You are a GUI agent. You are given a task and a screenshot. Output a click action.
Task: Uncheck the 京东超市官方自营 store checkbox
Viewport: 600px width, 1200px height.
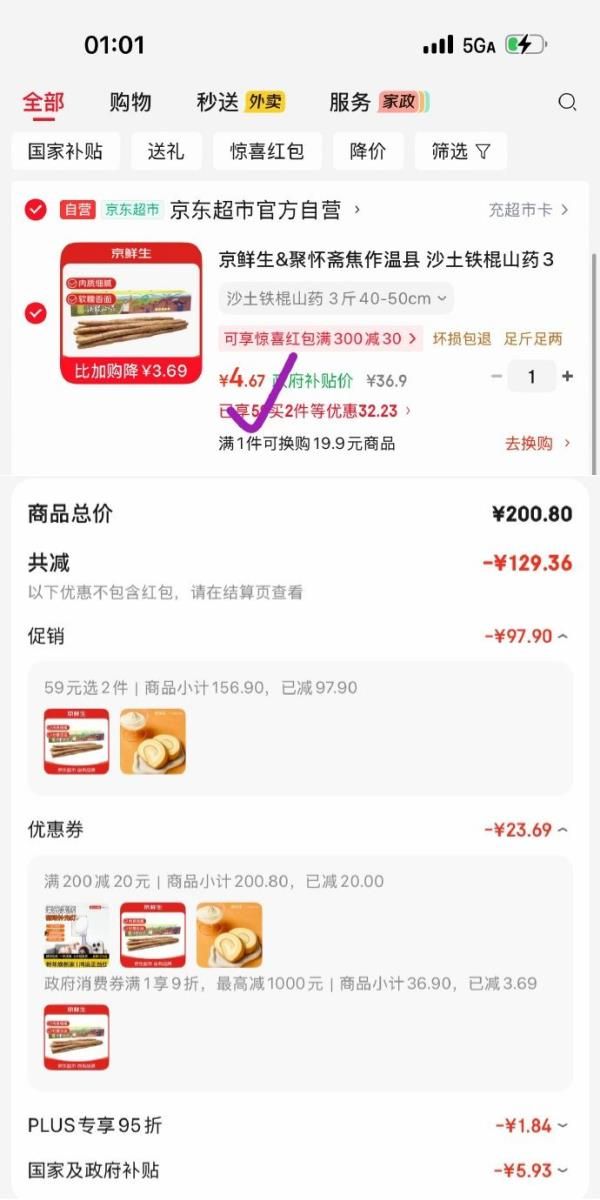point(36,209)
